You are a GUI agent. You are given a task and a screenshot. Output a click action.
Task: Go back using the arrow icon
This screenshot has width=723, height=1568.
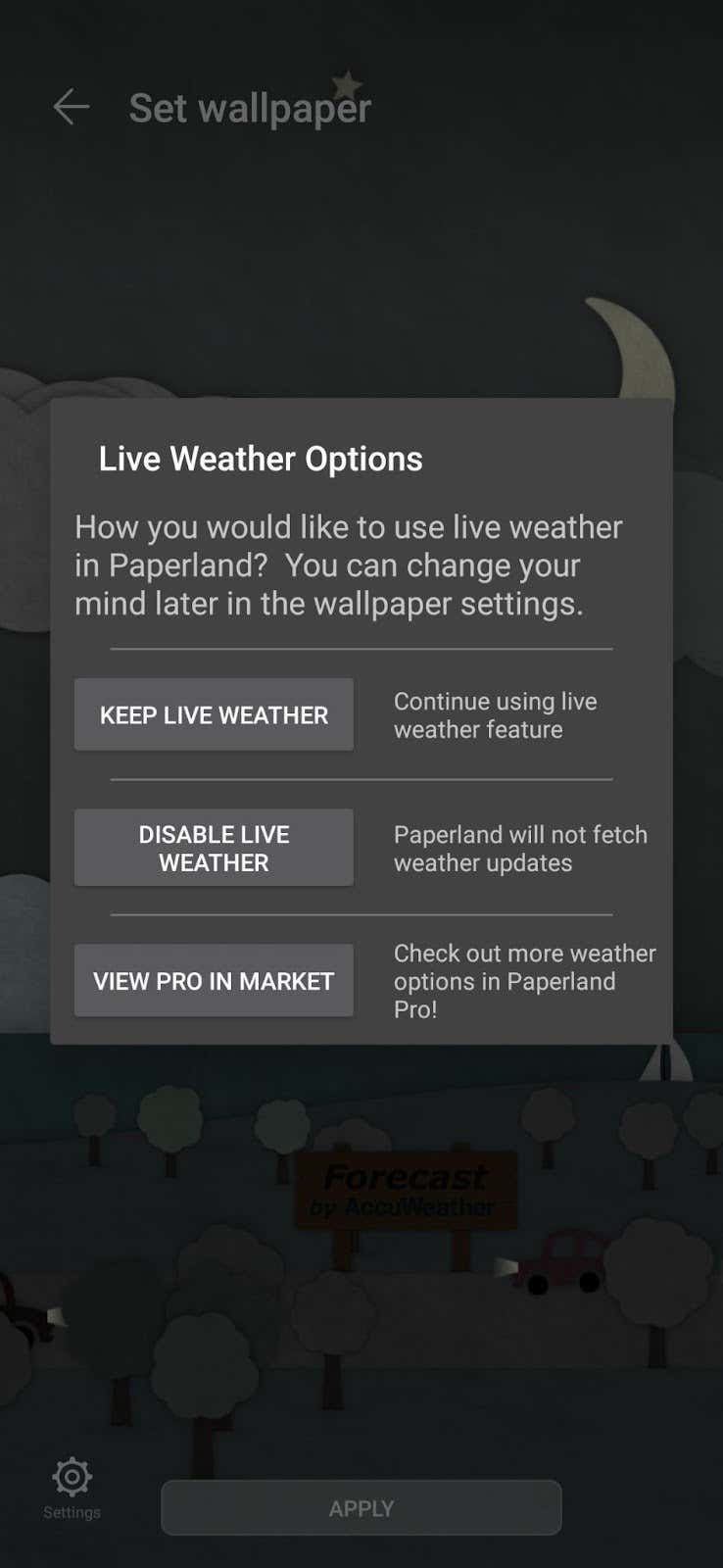point(72,107)
